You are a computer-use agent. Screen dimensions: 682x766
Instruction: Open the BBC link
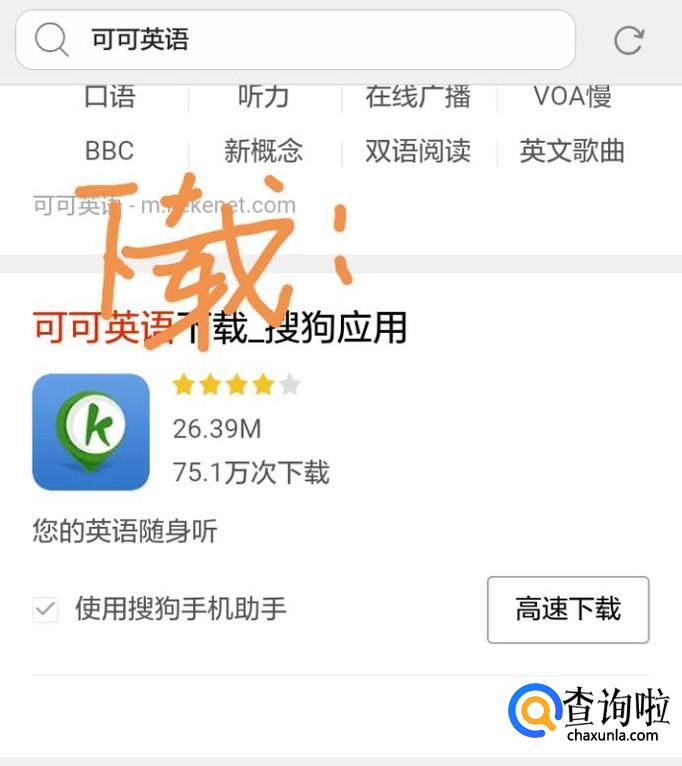(x=110, y=151)
